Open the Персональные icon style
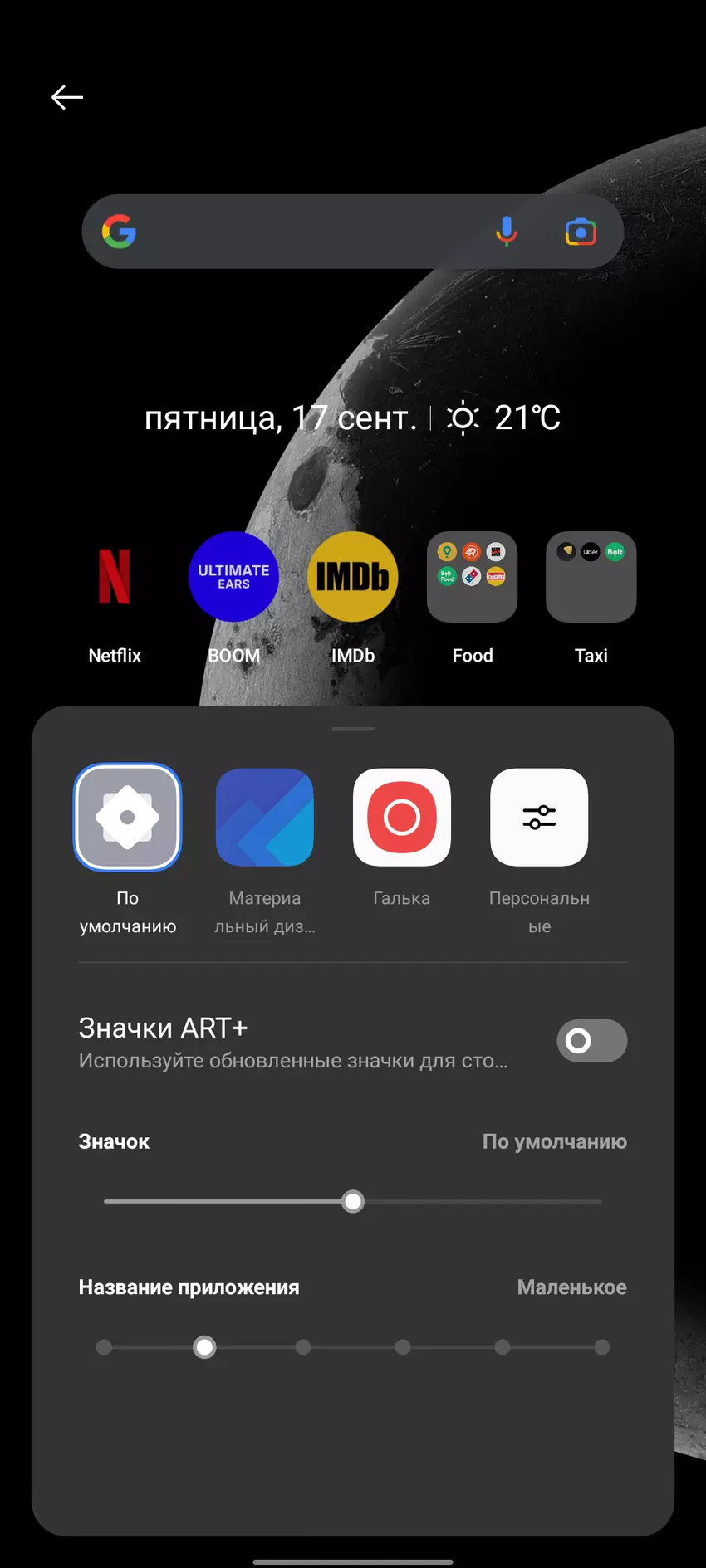The width and height of the screenshot is (706, 1568). [539, 817]
